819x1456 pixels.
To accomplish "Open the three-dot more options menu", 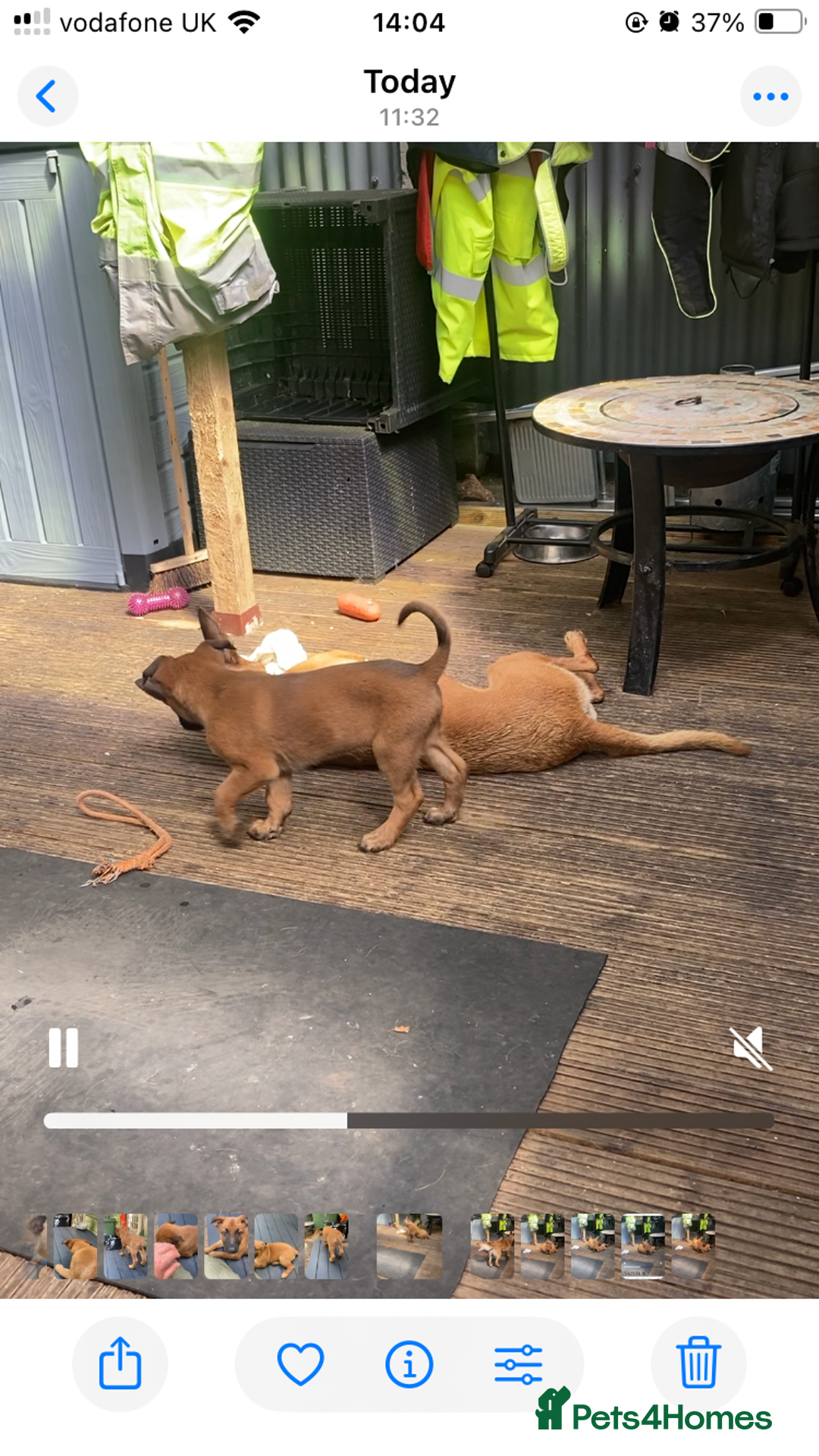I will pos(770,96).
